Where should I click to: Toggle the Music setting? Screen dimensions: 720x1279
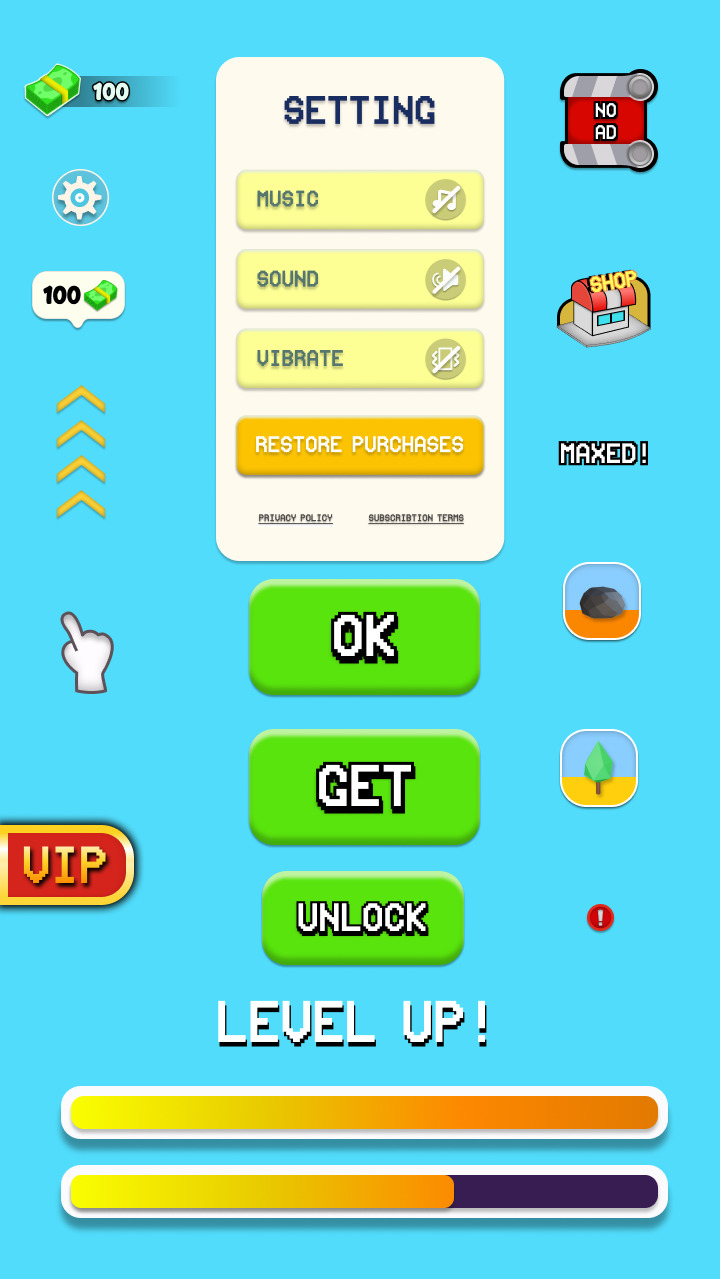point(445,199)
